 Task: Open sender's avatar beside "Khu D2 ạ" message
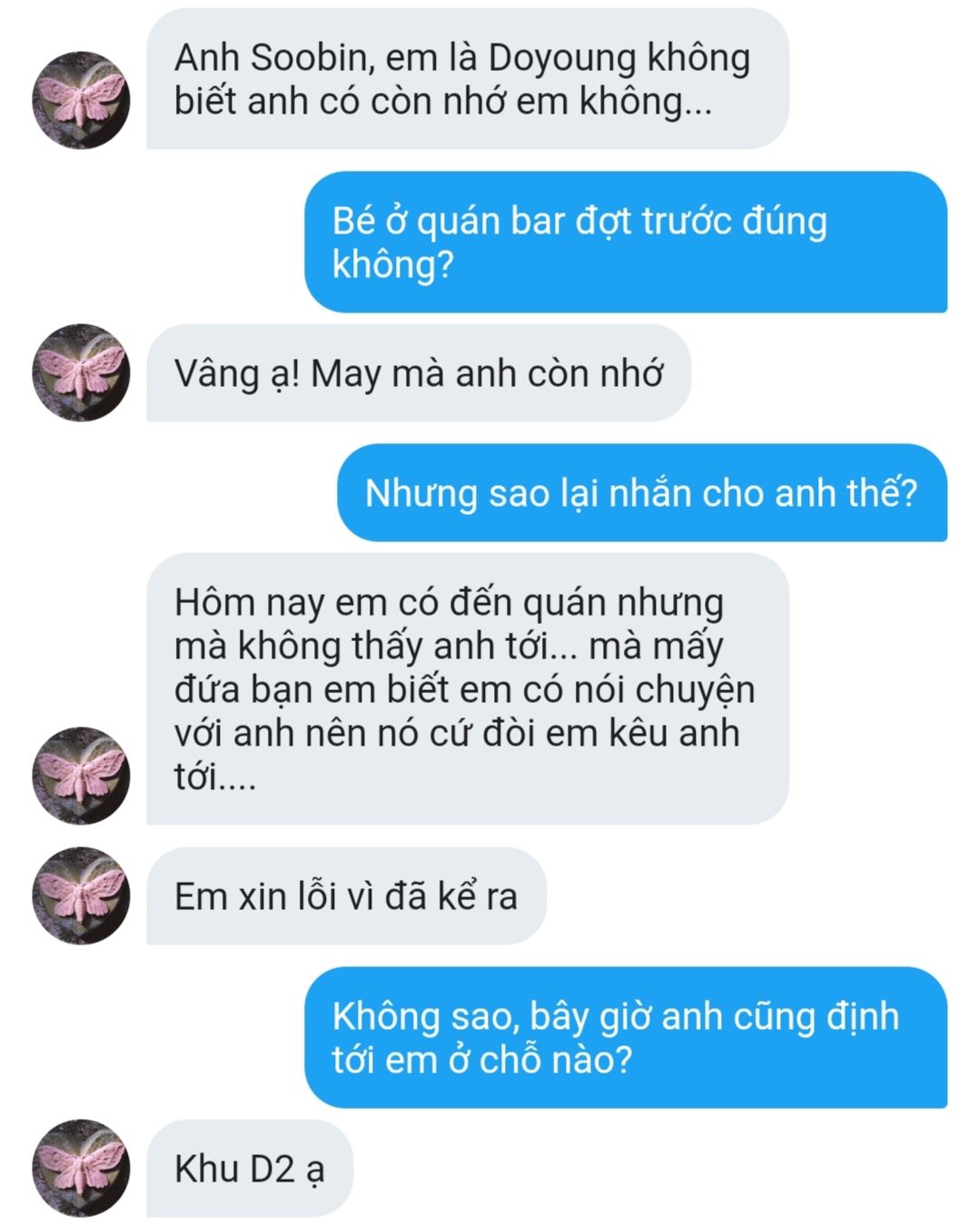tap(81, 1168)
